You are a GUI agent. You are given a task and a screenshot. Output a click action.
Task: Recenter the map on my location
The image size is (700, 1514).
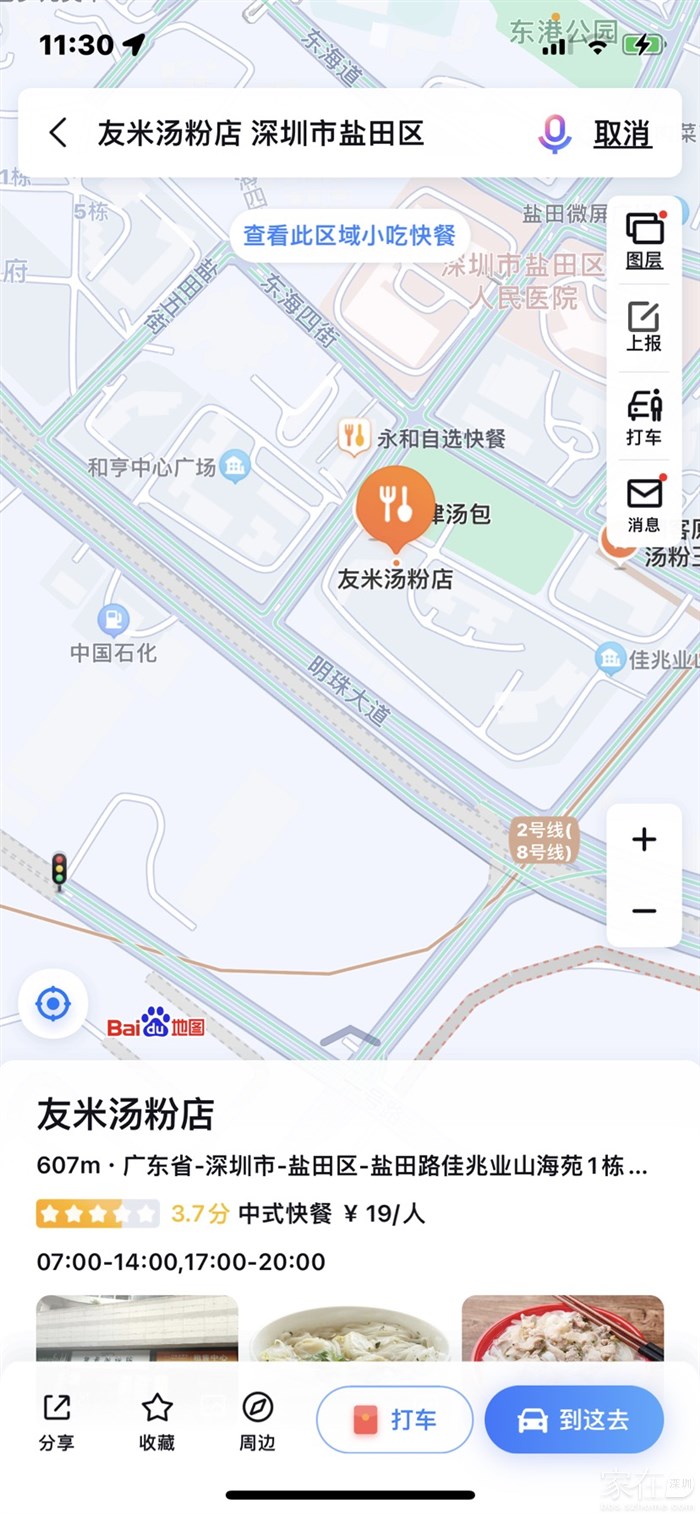(53, 1003)
